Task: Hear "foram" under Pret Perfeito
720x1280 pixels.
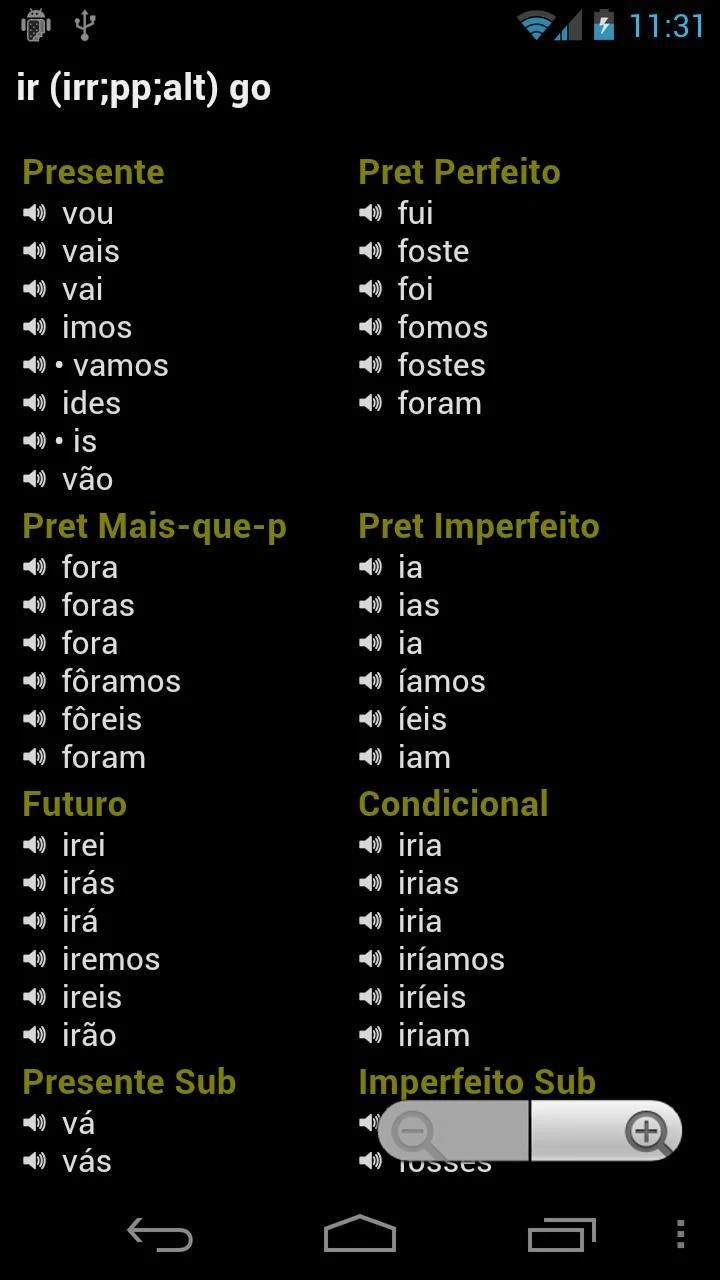Action: [372, 402]
